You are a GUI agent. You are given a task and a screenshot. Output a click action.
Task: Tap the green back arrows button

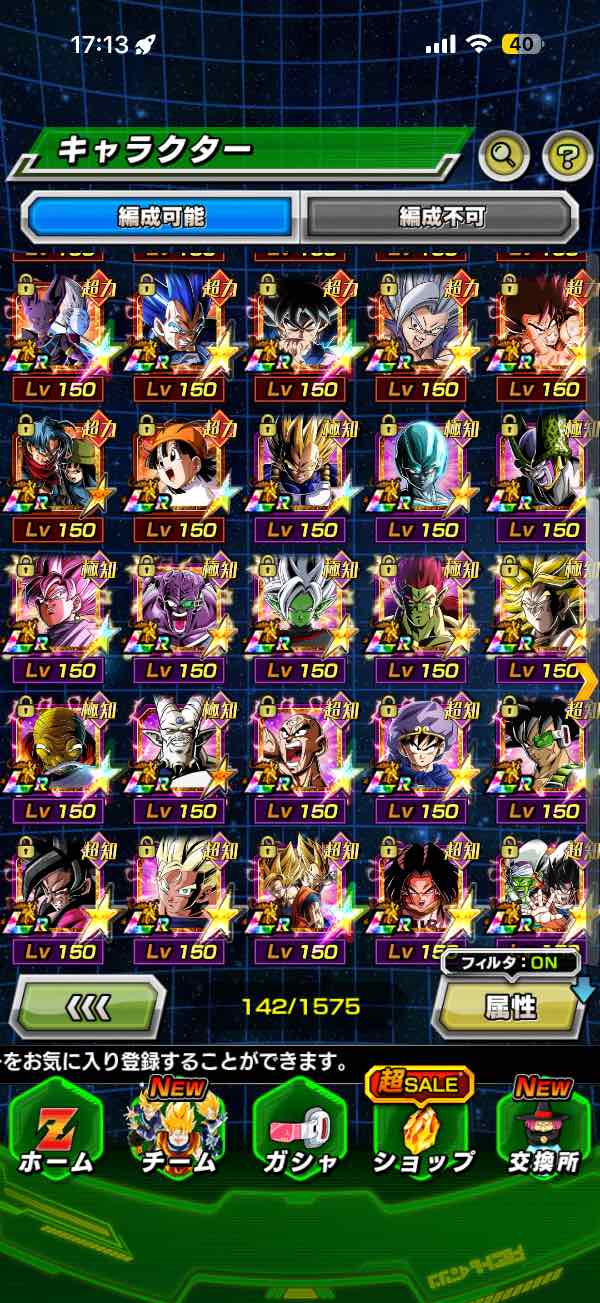pyautogui.click(x=90, y=1007)
